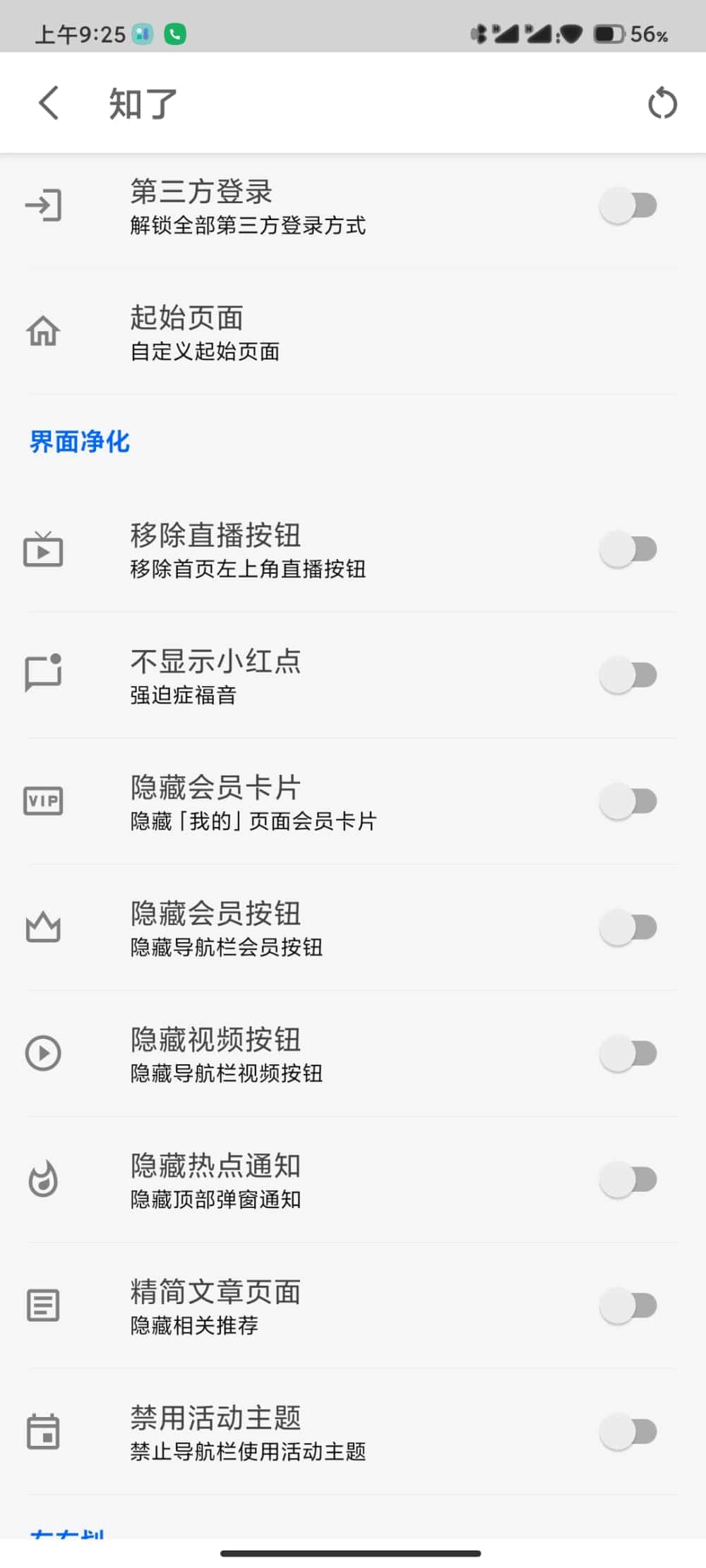Viewport: 706px width, 1568px height.
Task: Turn on 移除直播按钮
Action: tap(628, 550)
